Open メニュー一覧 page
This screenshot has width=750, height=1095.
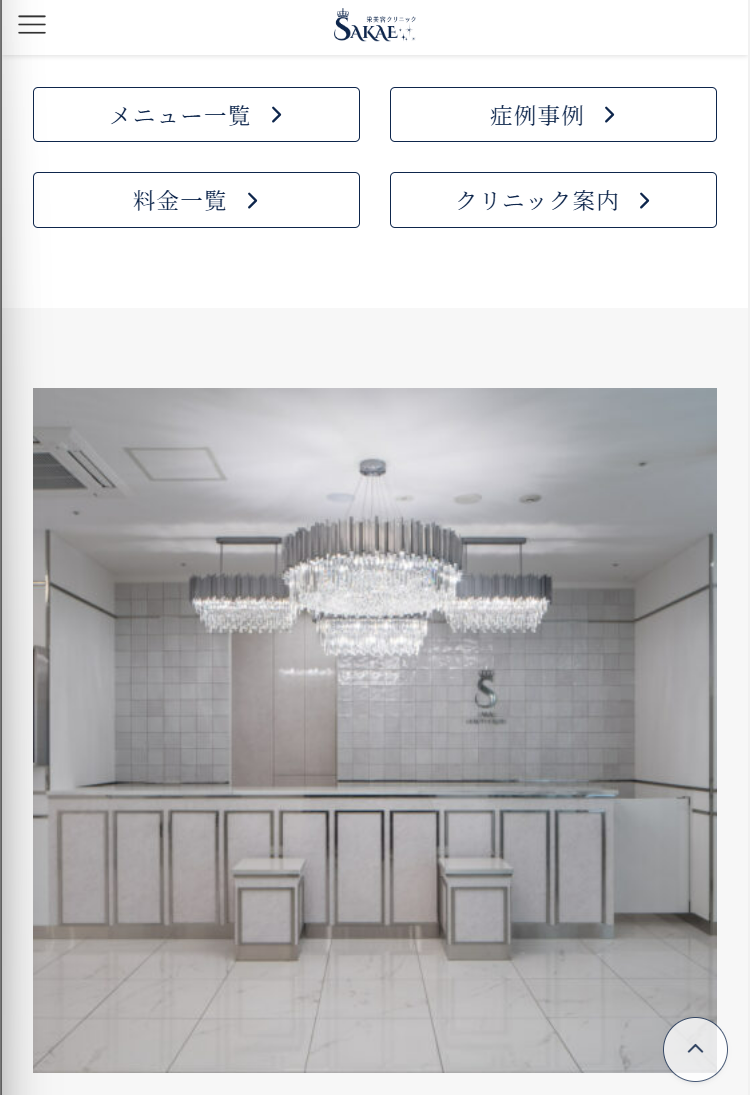196,115
